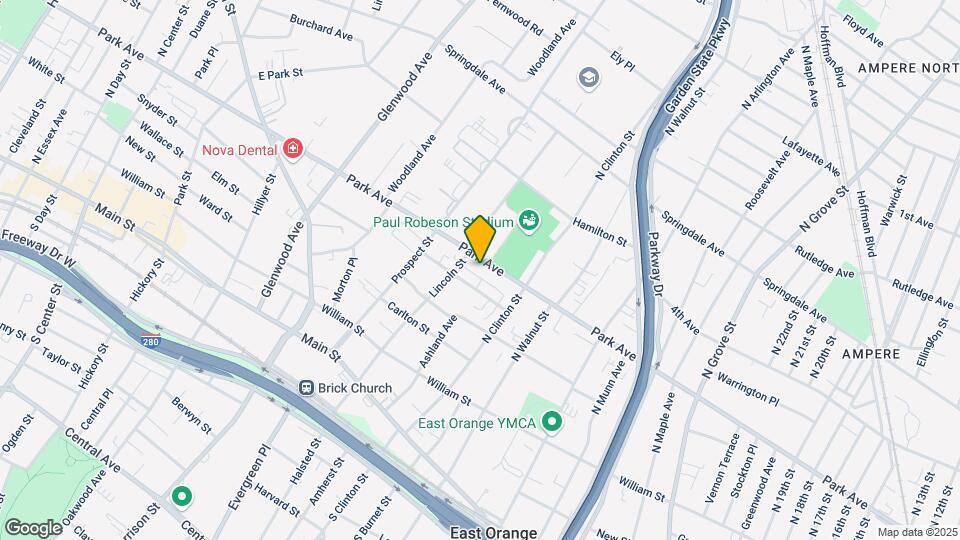The width and height of the screenshot is (960, 540).
Task: Tap the orange location marker on Park Ave
Action: tap(480, 239)
